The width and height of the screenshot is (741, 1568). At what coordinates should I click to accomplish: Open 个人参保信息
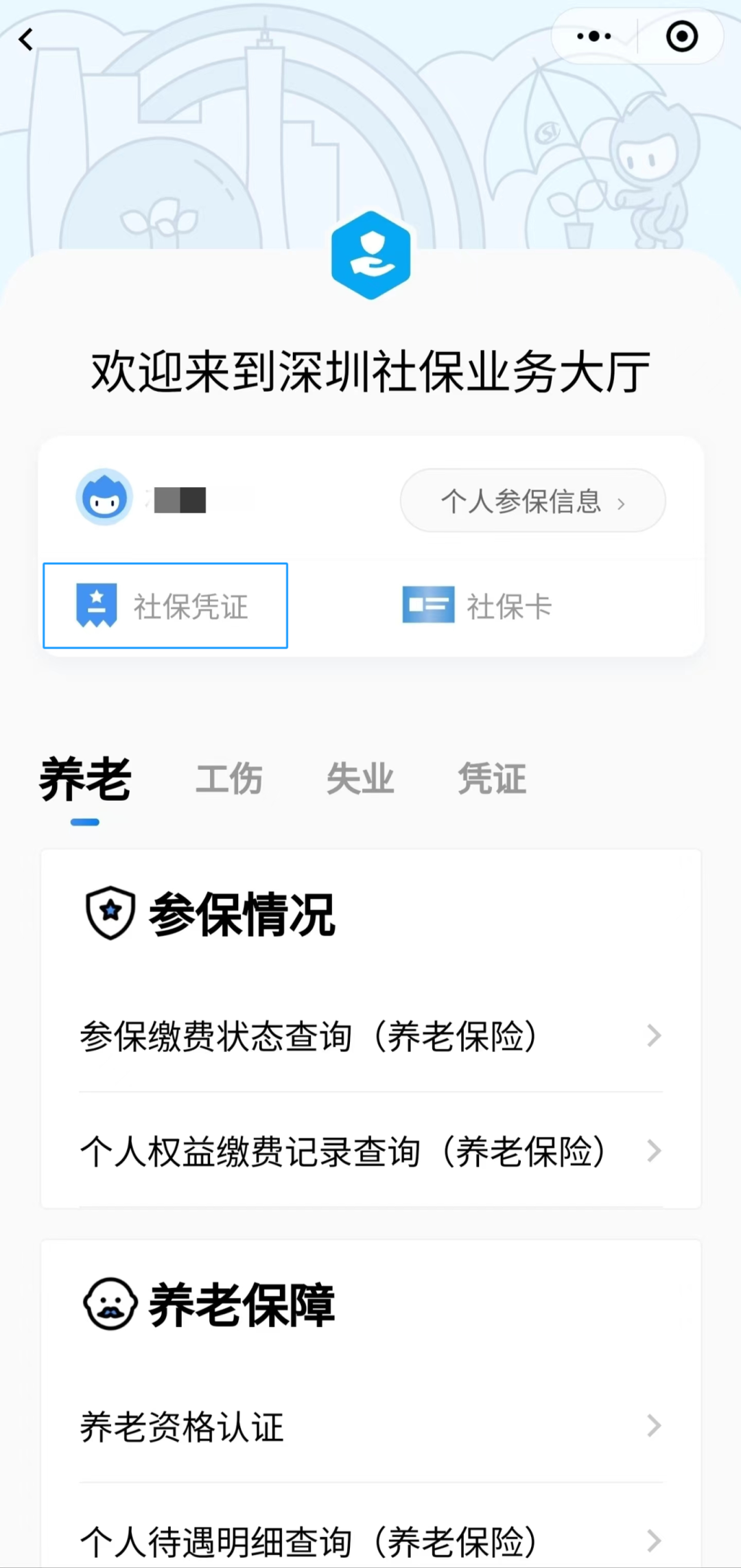point(532,500)
